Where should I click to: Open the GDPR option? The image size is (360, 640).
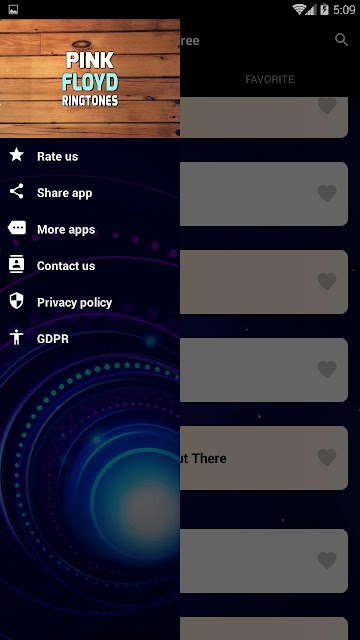pyautogui.click(x=90, y=339)
